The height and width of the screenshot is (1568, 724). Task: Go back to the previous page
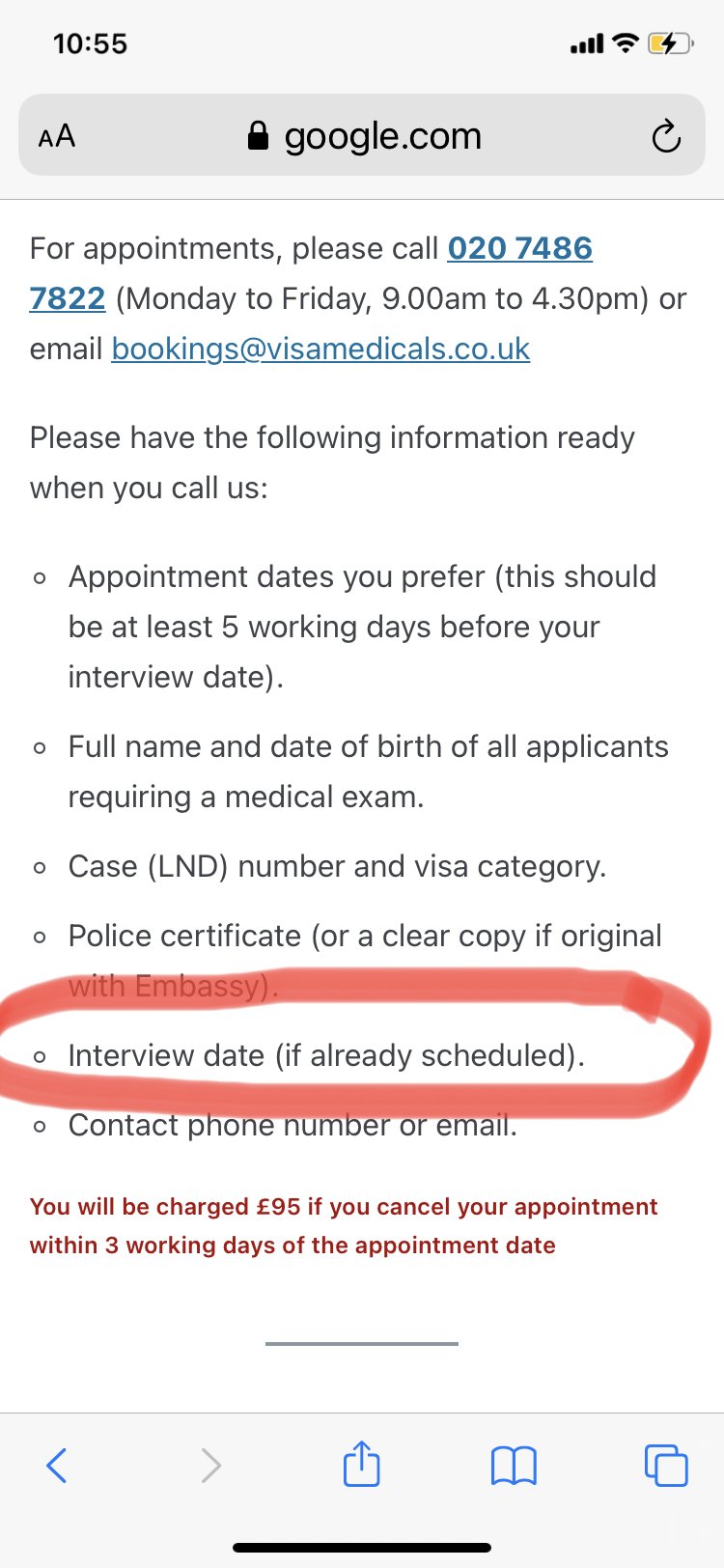tap(57, 1465)
